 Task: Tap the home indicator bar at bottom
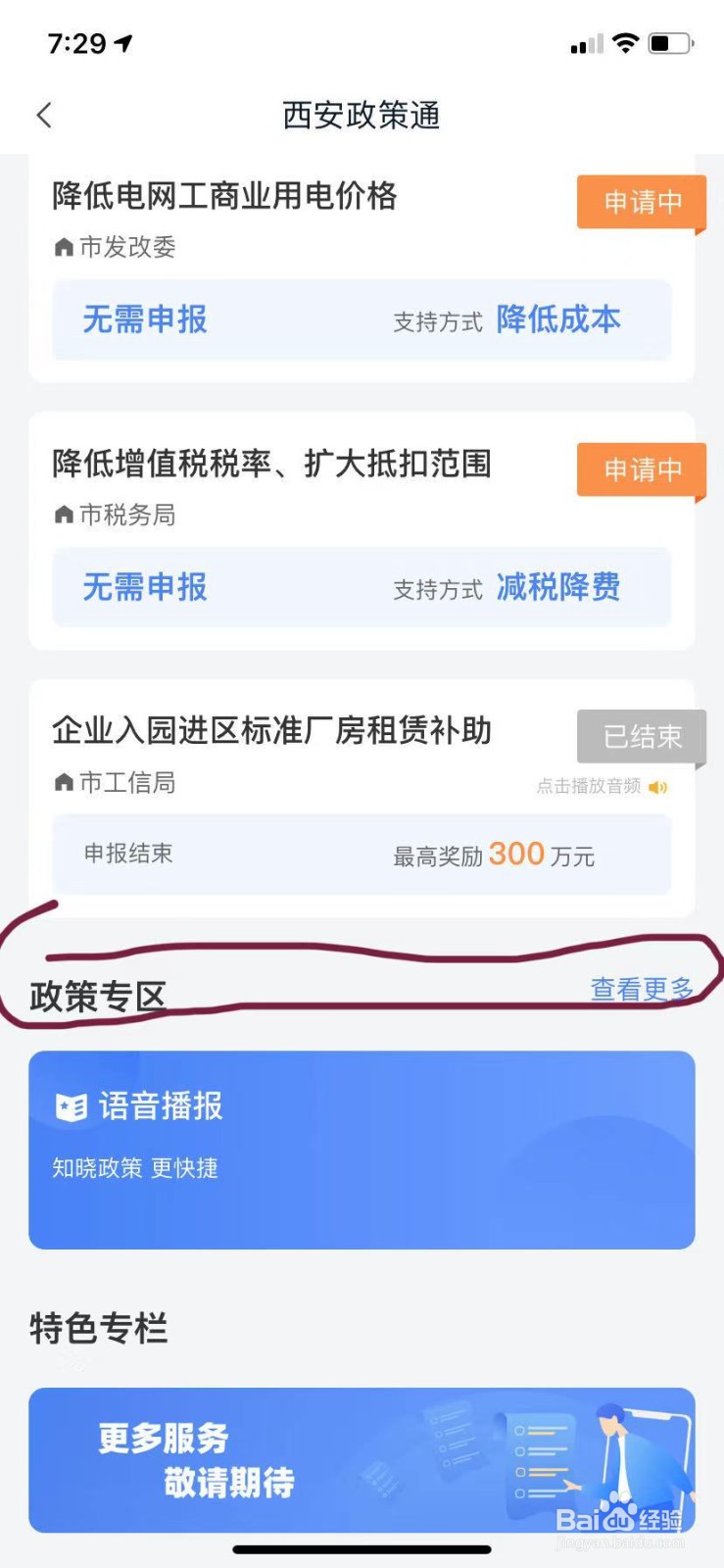(x=362, y=1549)
